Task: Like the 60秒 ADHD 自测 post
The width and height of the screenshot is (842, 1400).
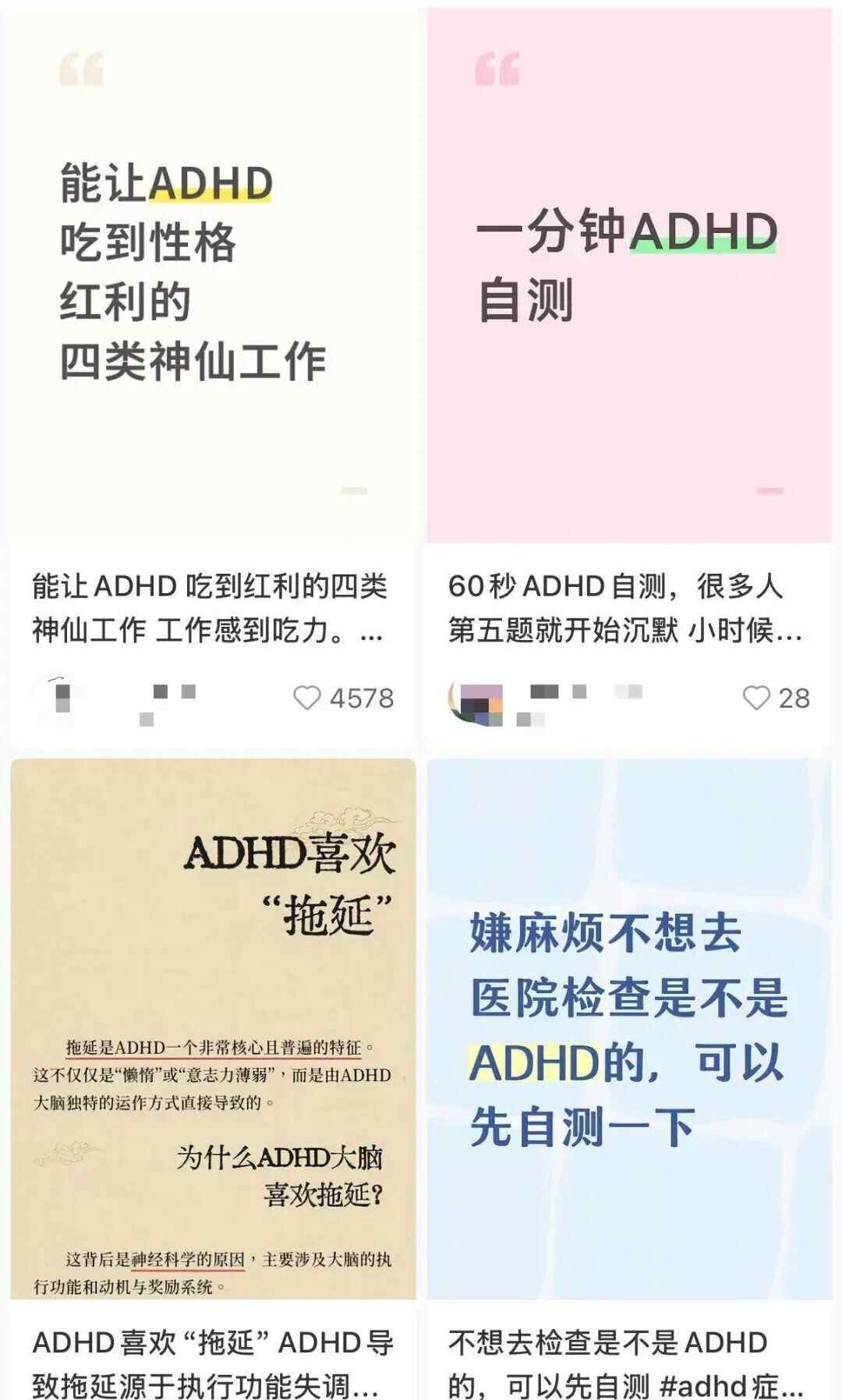Action: [x=755, y=698]
